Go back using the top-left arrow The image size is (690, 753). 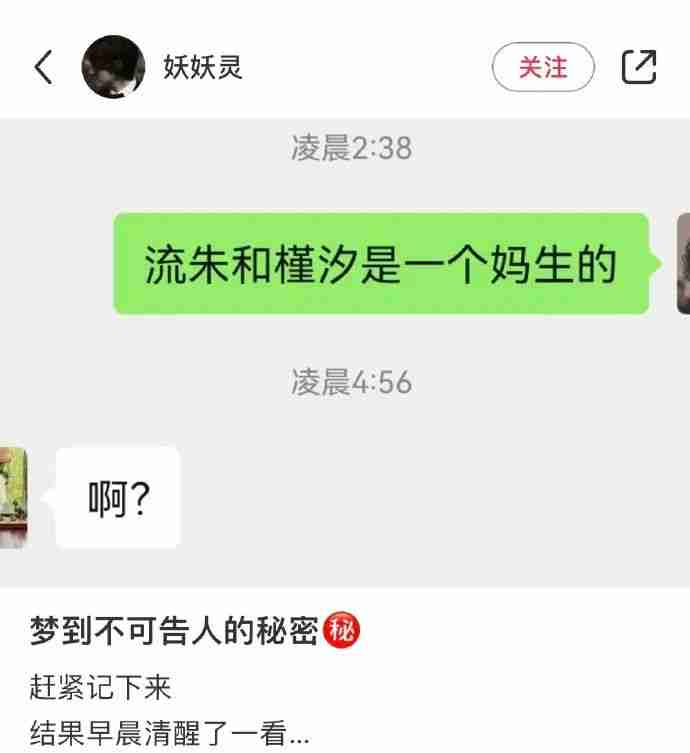43,67
